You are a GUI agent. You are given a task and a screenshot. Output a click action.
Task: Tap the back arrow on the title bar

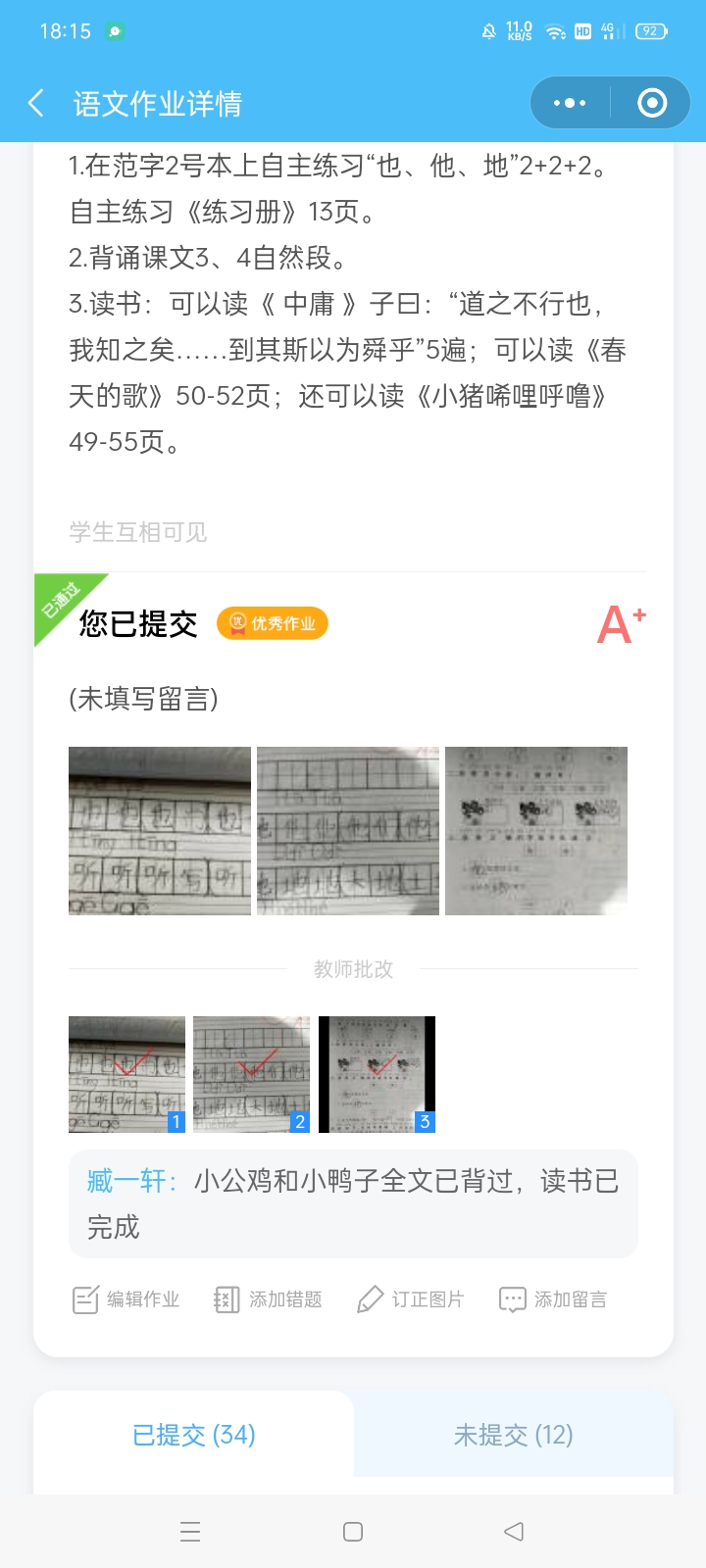(35, 102)
